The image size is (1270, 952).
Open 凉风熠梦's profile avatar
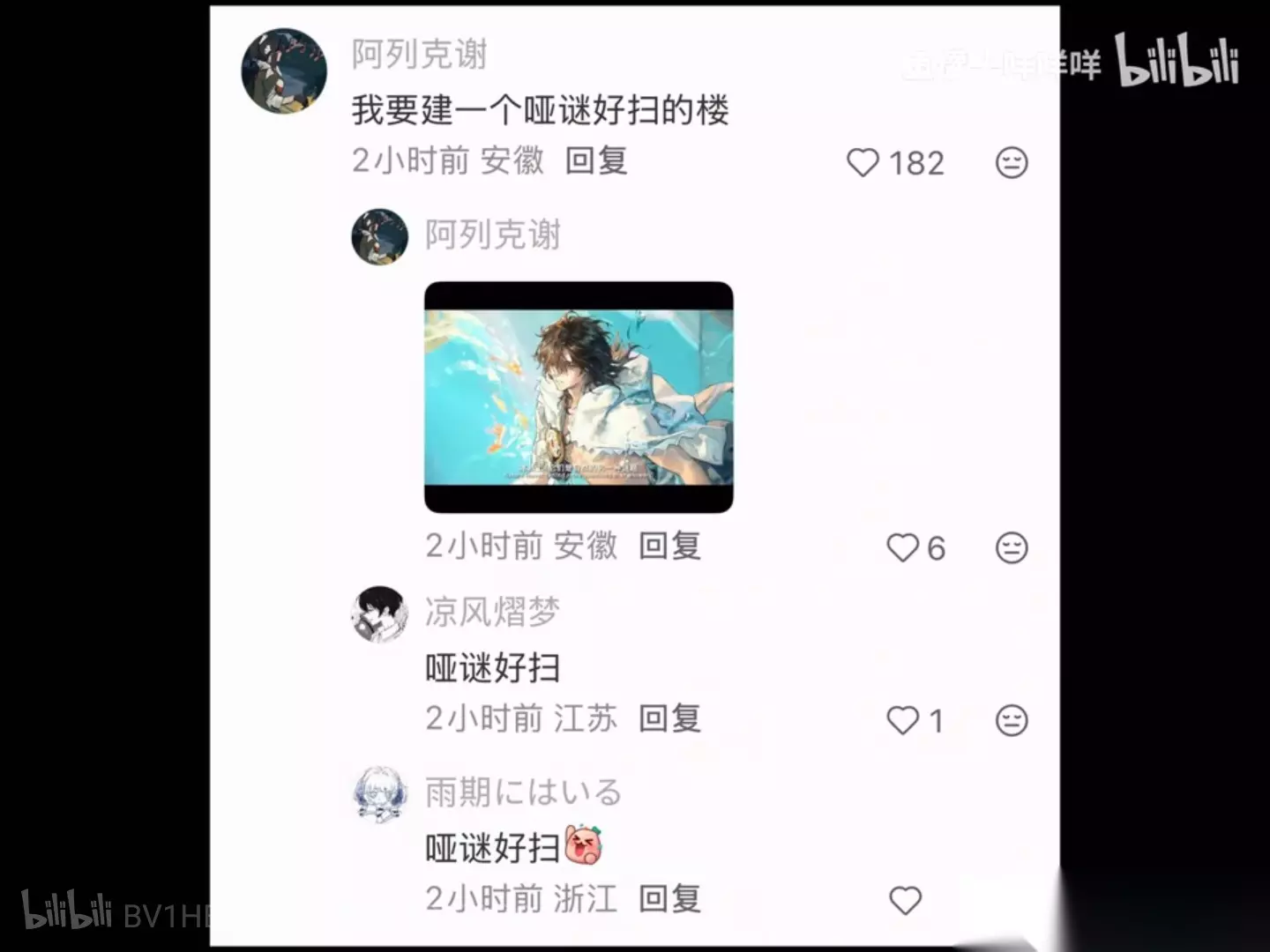point(380,614)
